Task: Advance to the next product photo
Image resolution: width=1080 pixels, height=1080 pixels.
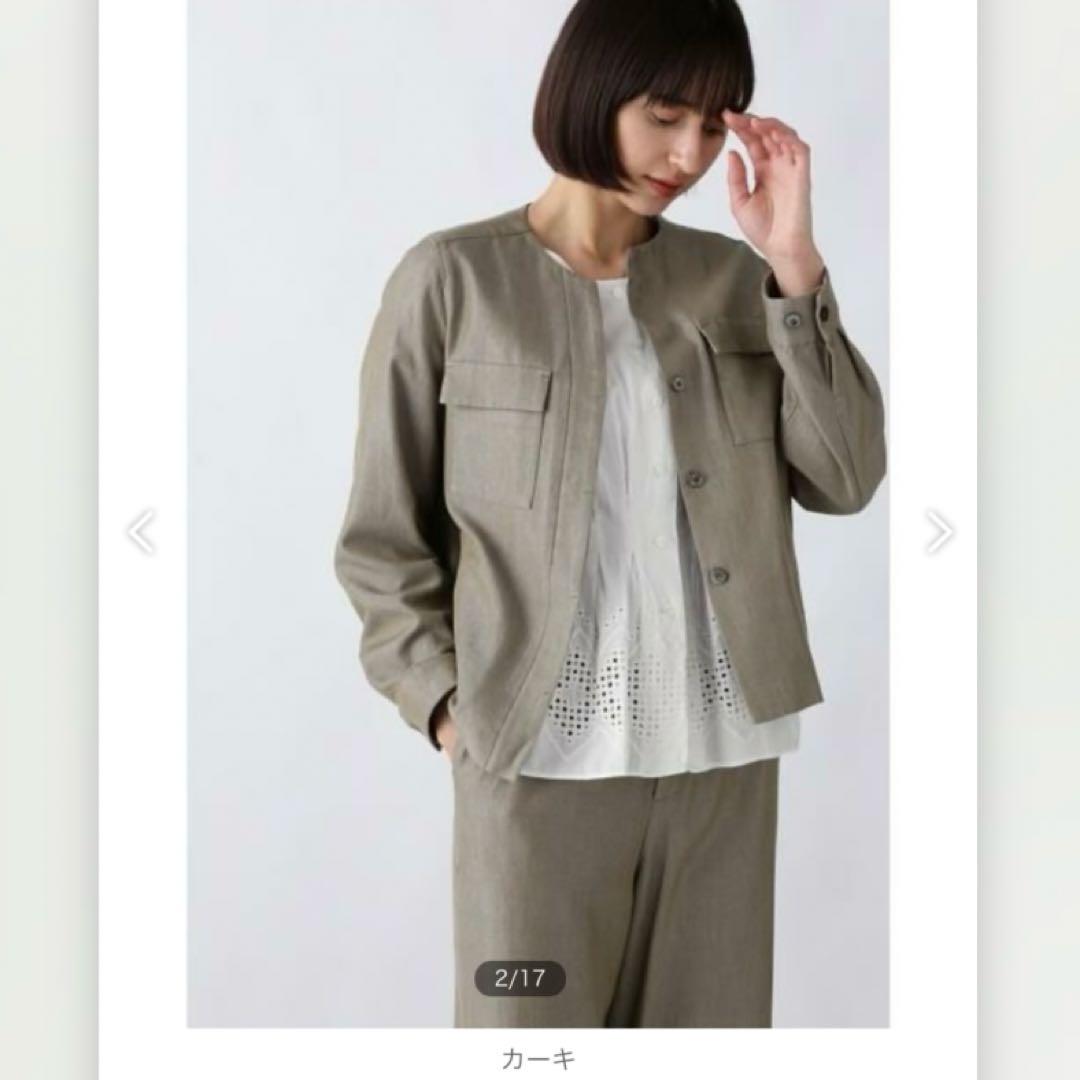Action: click(x=938, y=532)
